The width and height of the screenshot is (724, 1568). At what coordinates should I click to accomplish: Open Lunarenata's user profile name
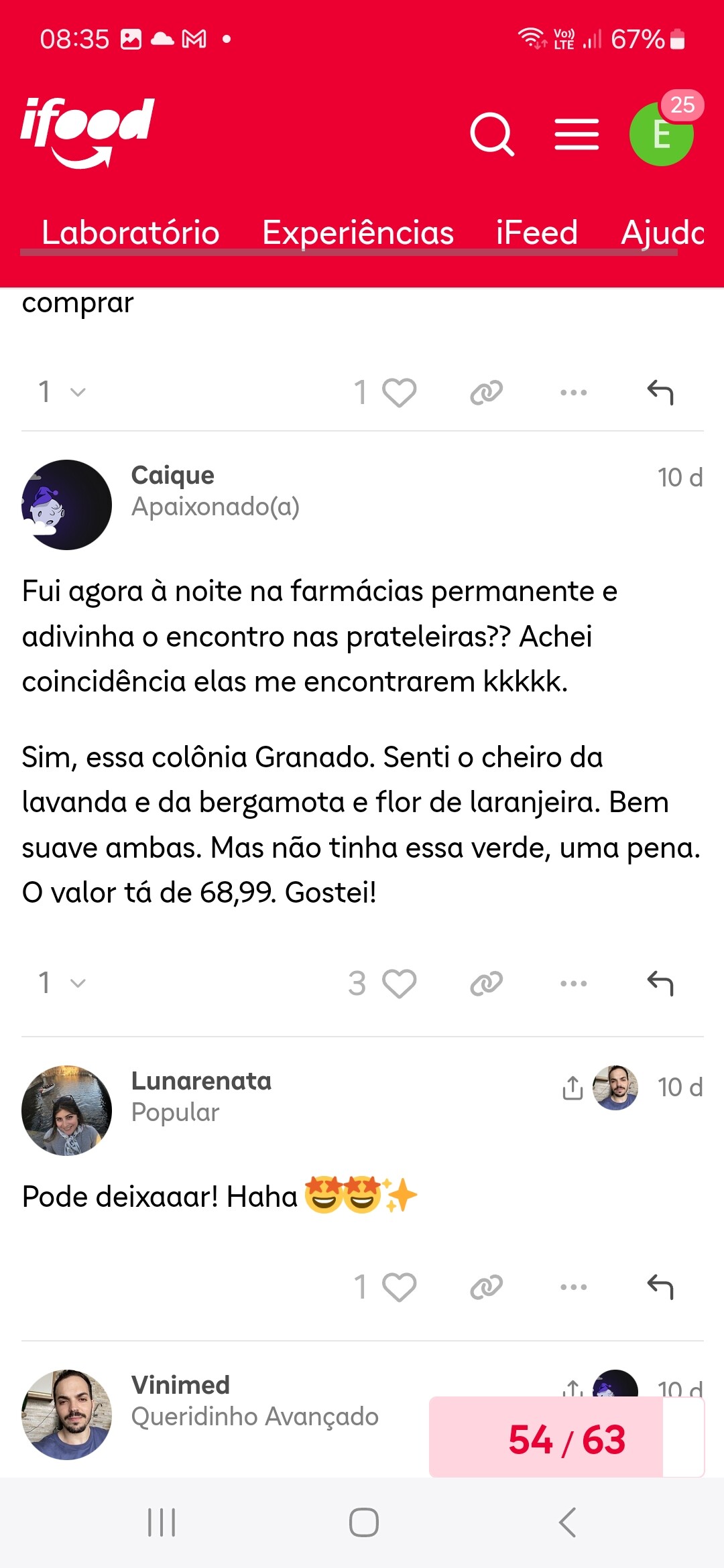201,1081
